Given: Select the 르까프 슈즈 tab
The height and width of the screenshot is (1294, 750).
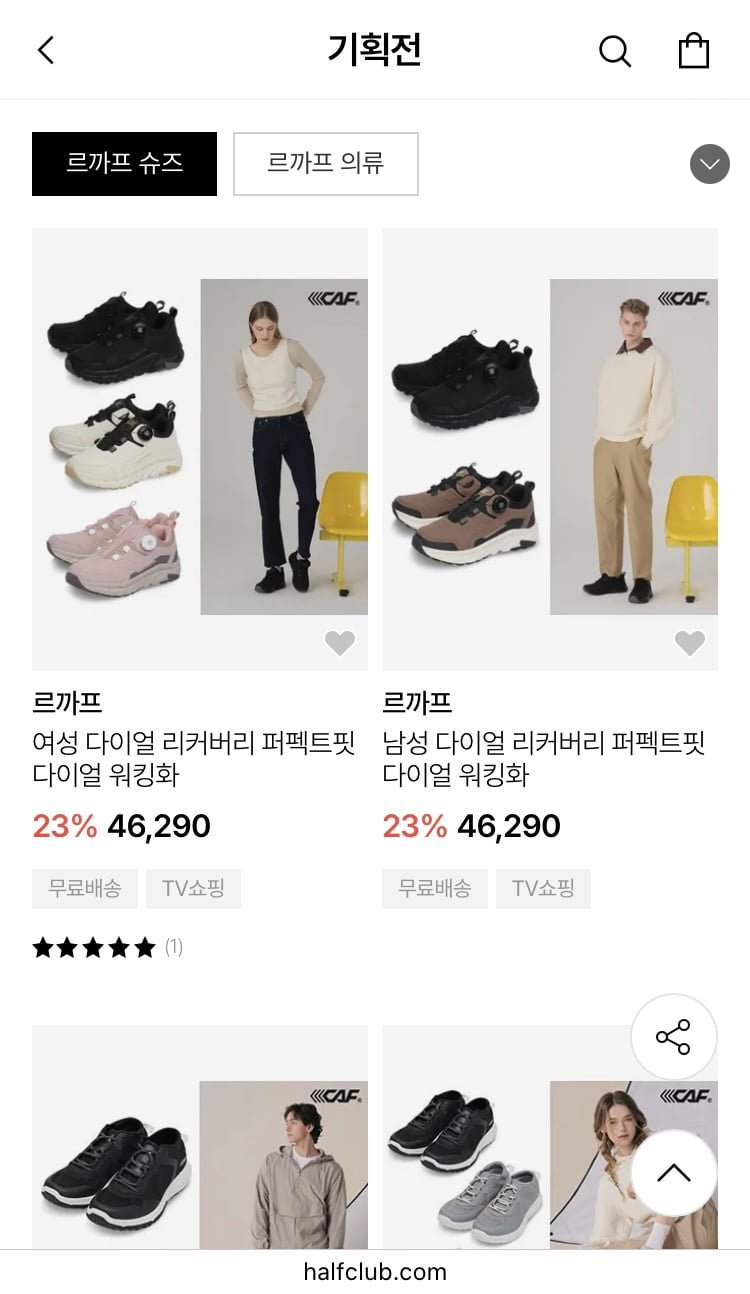Looking at the screenshot, I should (124, 164).
